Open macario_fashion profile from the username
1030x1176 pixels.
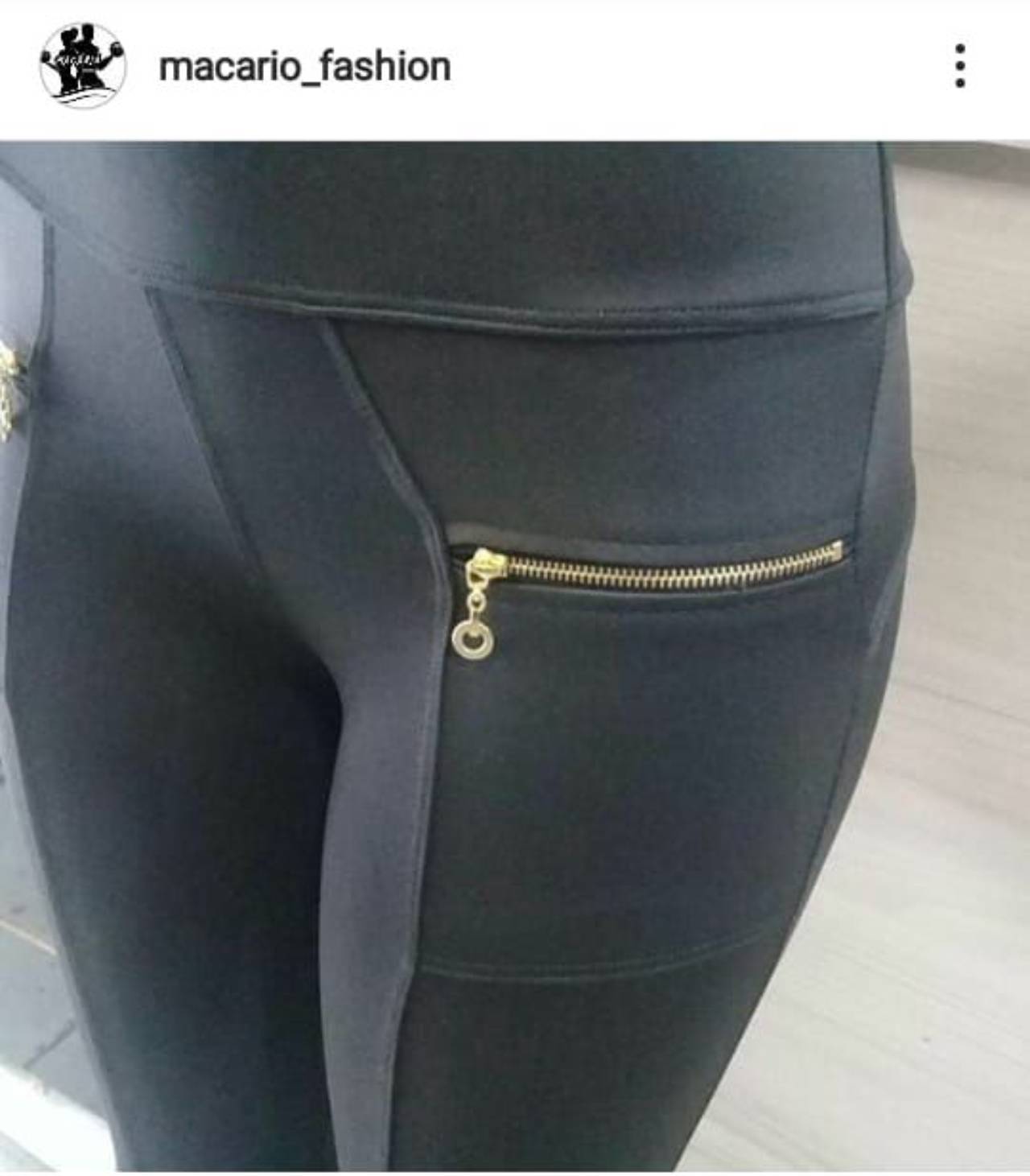point(304,66)
